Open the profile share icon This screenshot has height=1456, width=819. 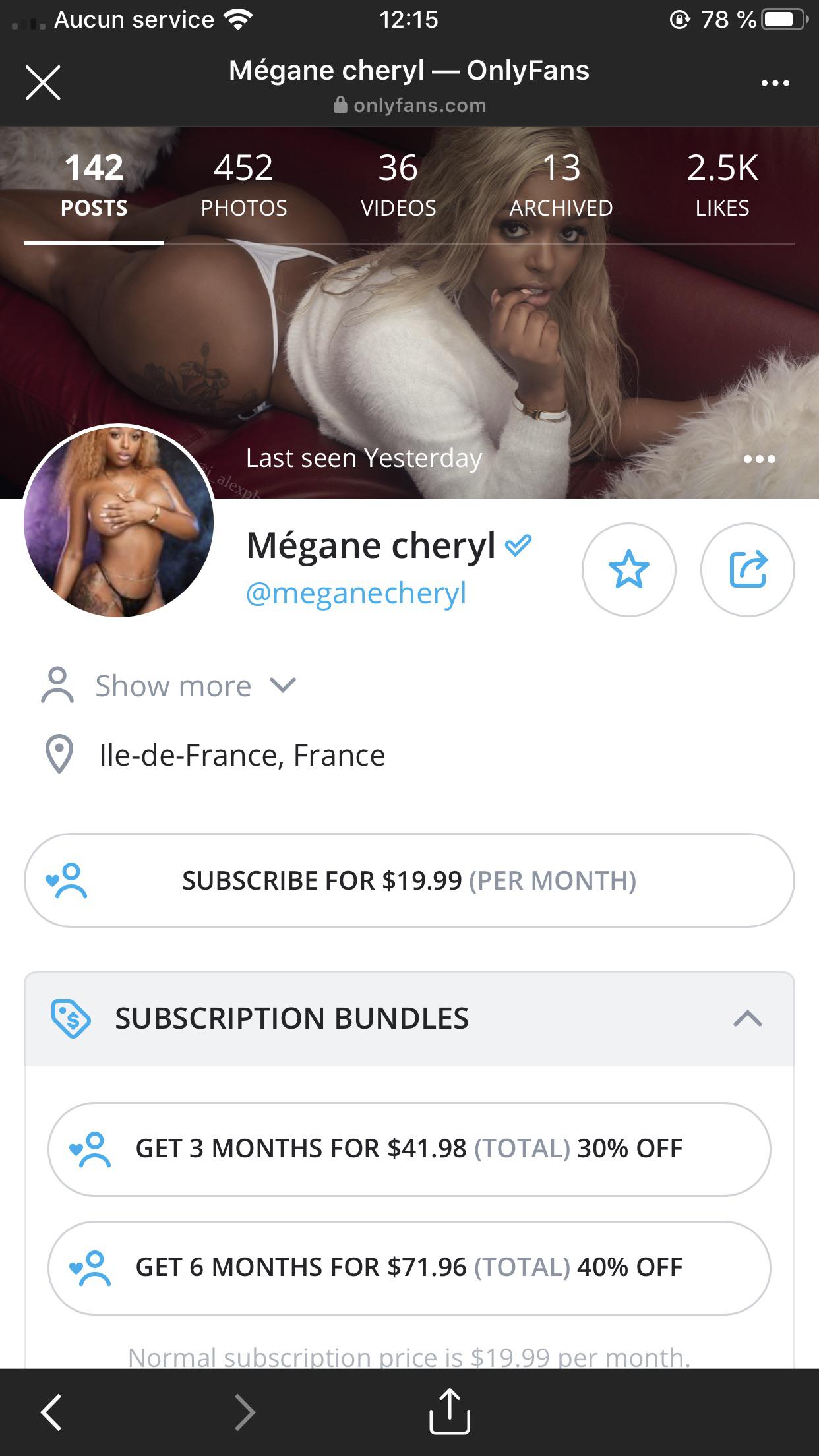coord(748,570)
